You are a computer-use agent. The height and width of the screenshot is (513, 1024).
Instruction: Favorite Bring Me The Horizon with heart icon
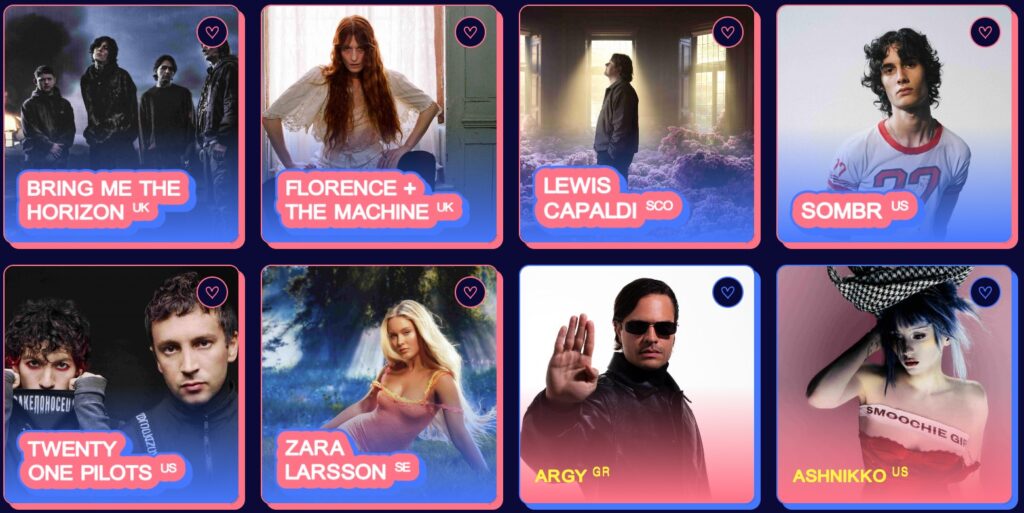pyautogui.click(x=212, y=32)
